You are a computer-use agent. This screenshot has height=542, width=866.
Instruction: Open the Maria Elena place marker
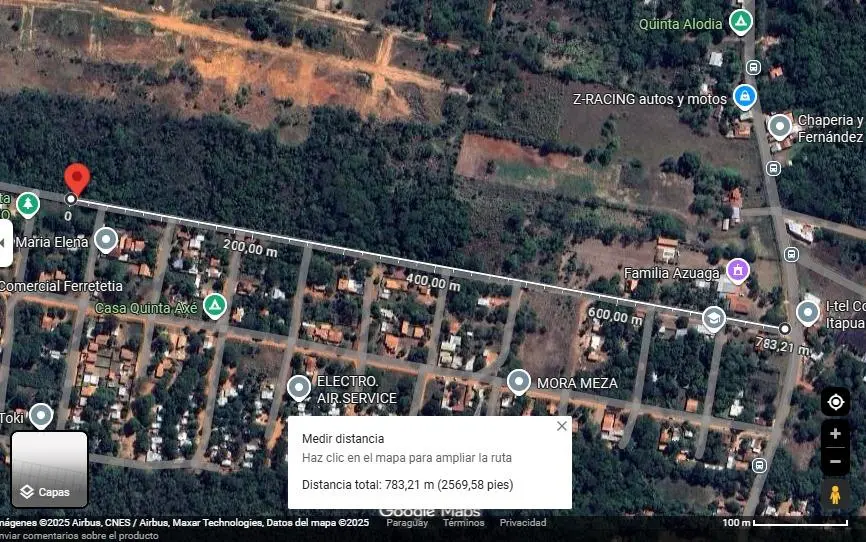click(106, 240)
